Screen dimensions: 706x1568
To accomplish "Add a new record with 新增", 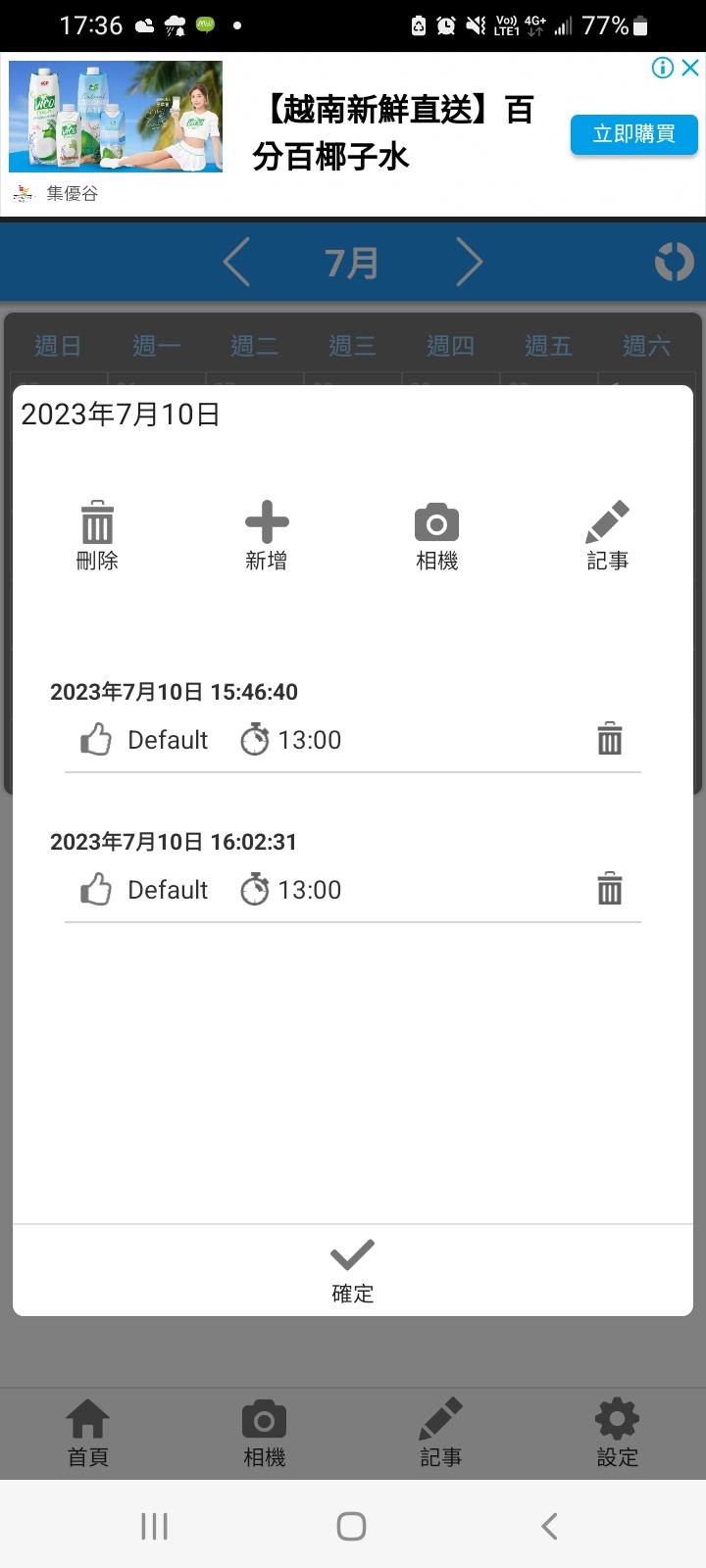I will click(267, 534).
